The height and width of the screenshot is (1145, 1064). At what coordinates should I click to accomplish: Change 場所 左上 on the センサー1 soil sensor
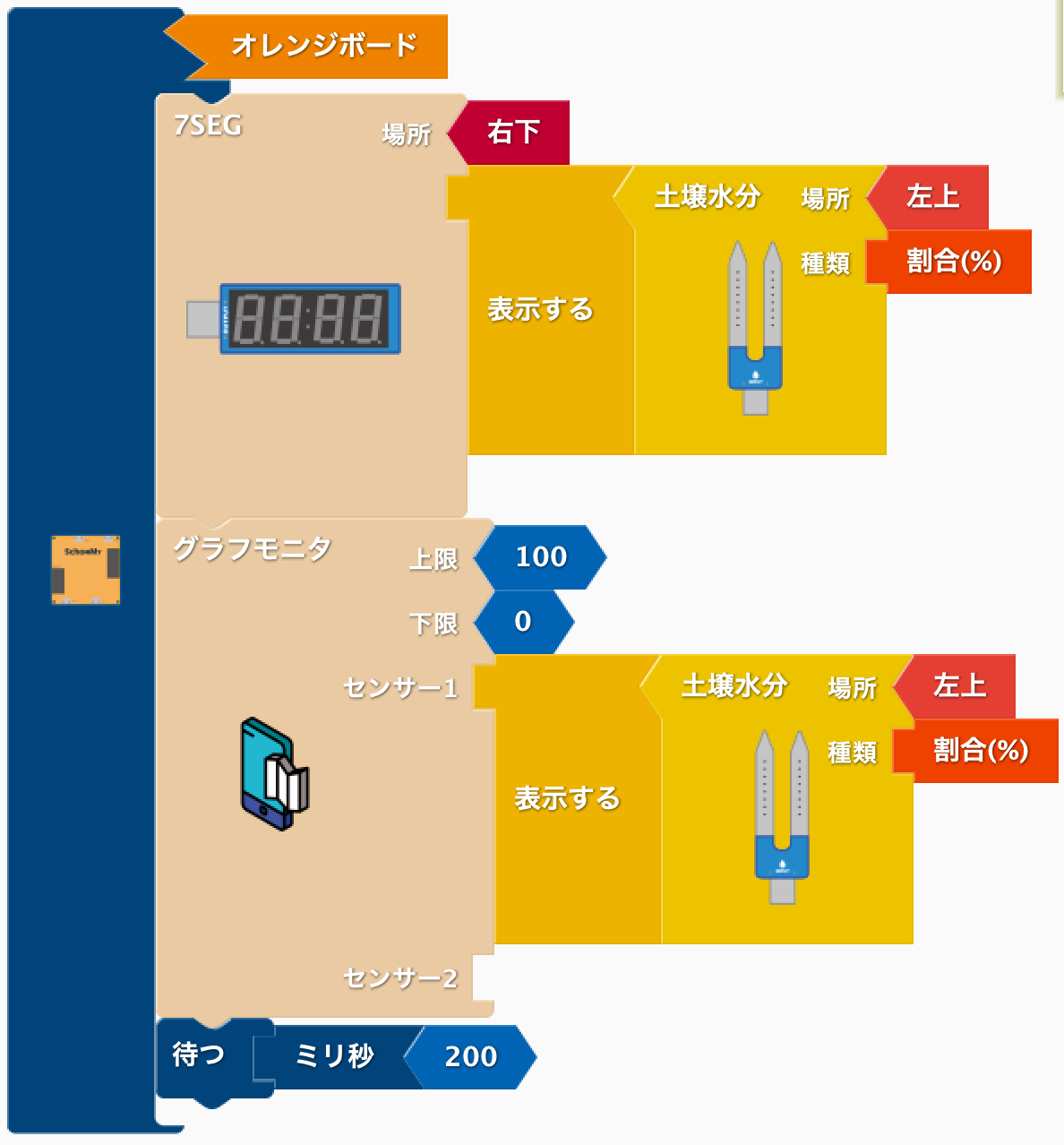pyautogui.click(x=959, y=686)
